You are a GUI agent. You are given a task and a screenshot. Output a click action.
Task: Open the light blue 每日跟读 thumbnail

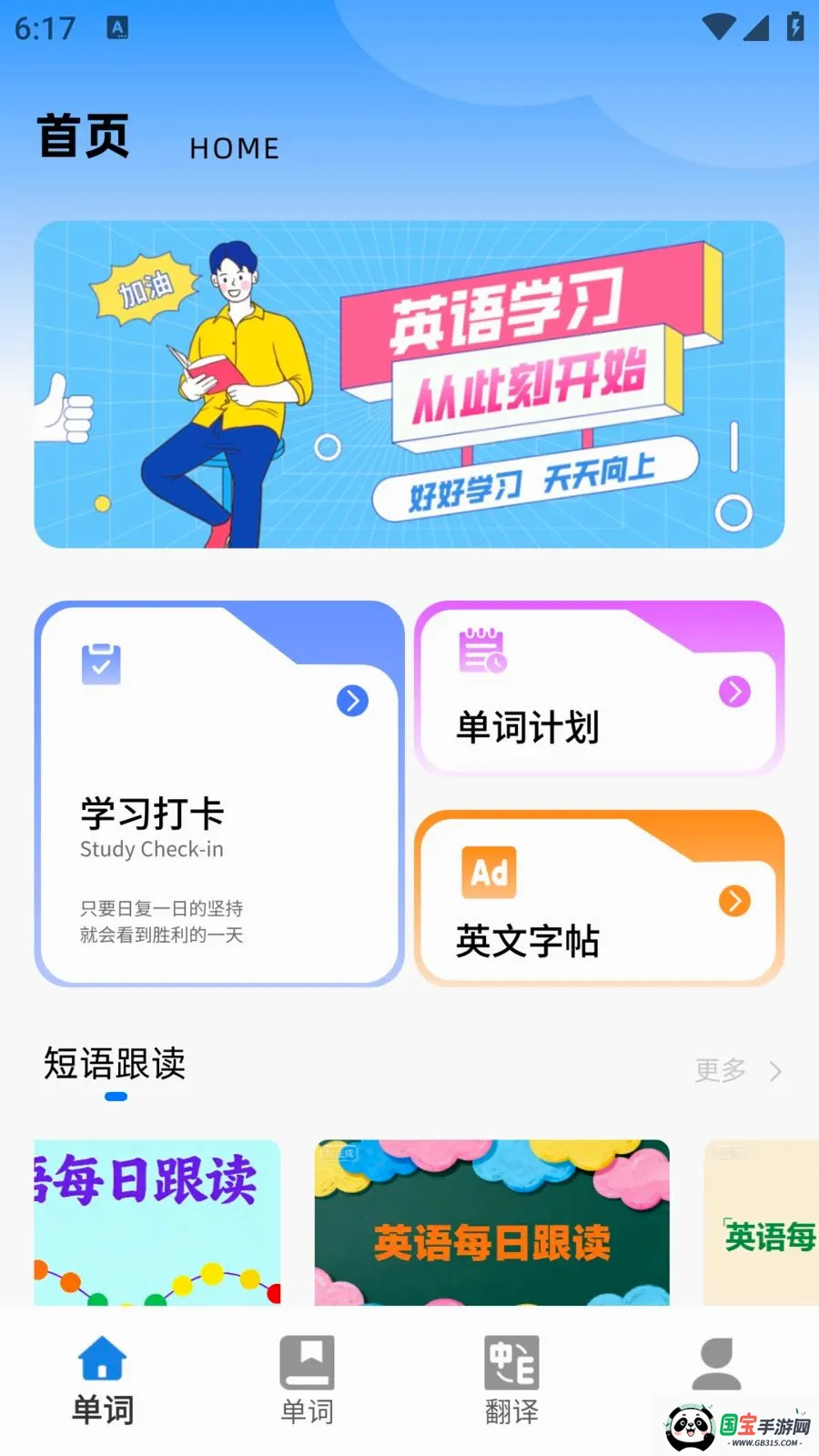pyautogui.click(x=157, y=1222)
